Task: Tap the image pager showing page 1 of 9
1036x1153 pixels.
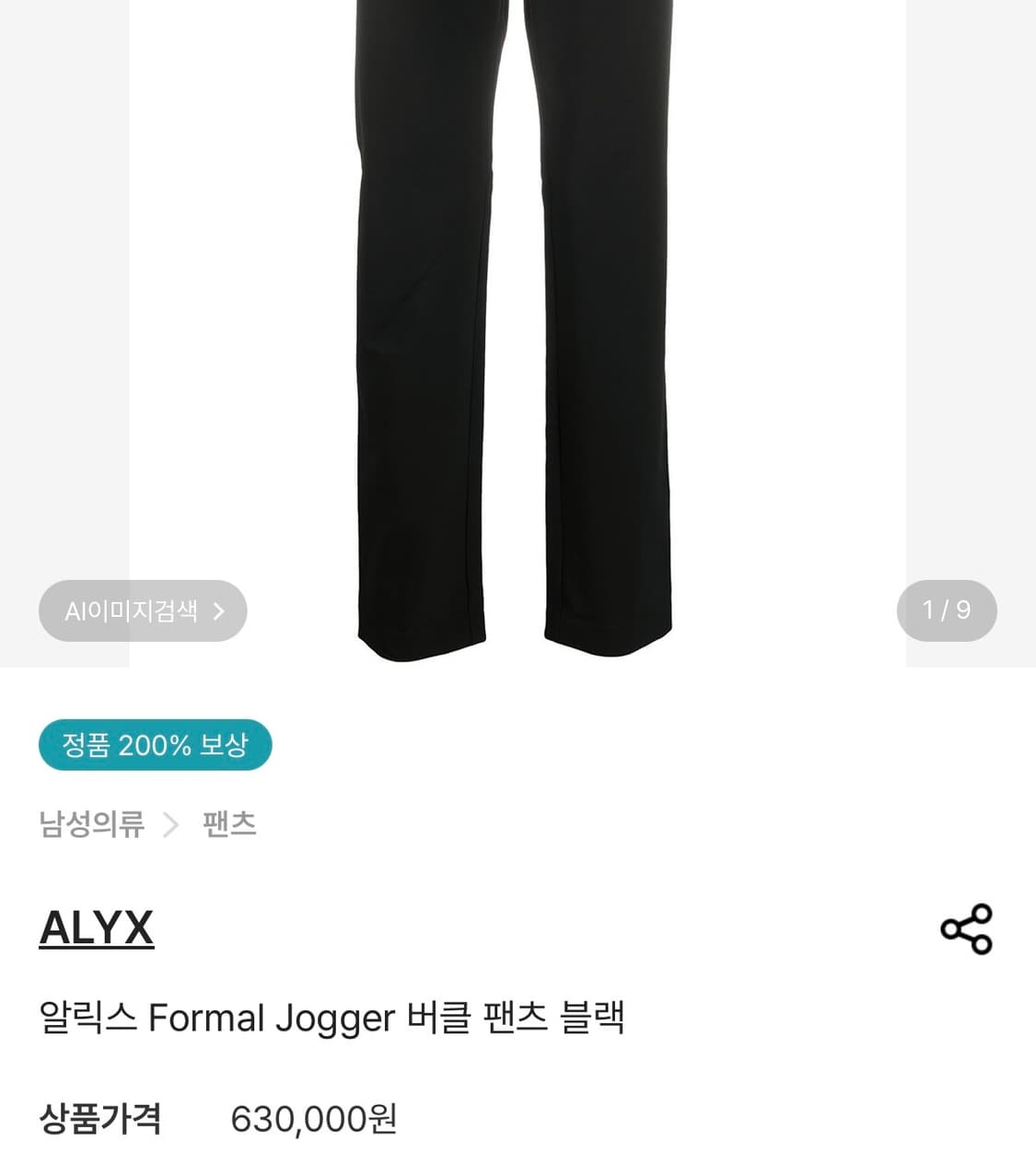Action: pos(947,611)
